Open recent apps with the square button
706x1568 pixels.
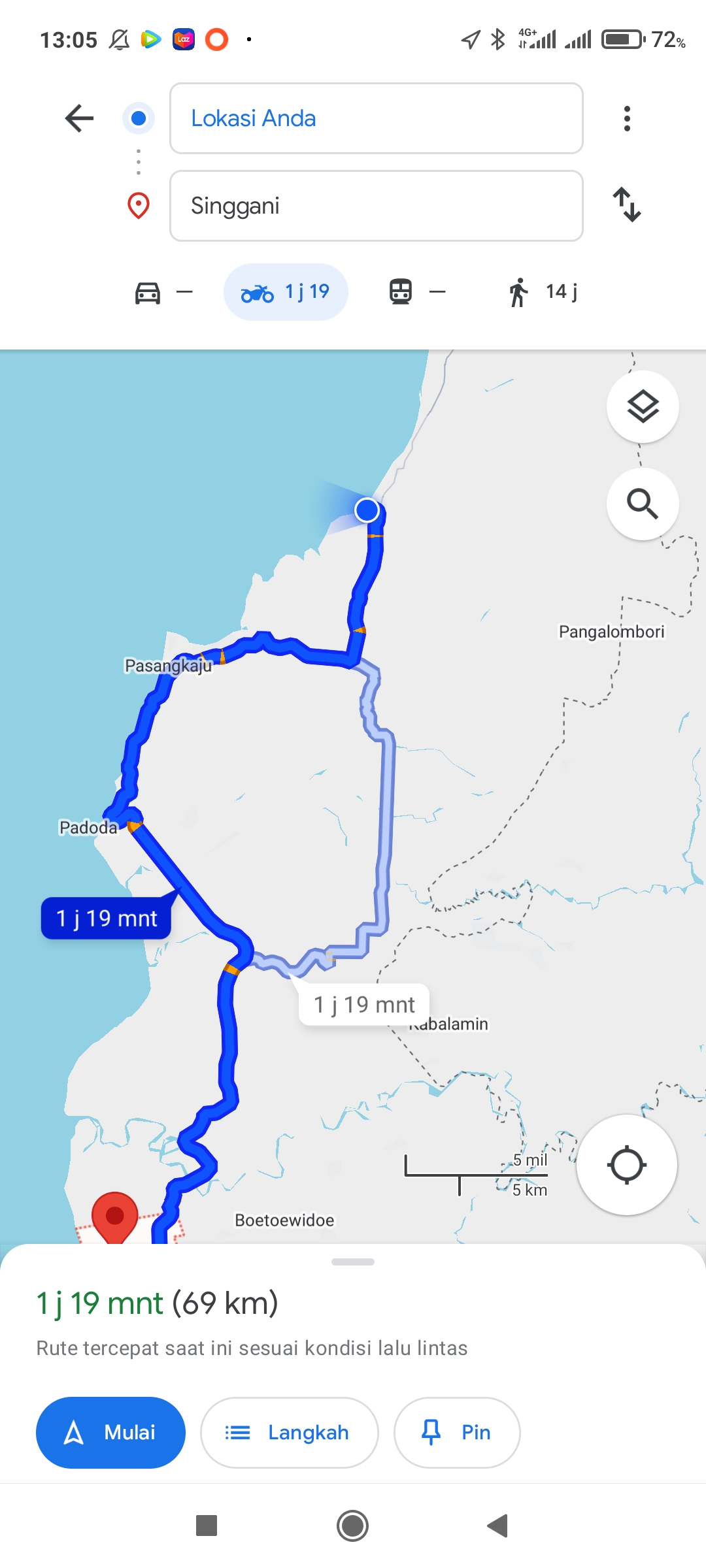coord(207,1526)
